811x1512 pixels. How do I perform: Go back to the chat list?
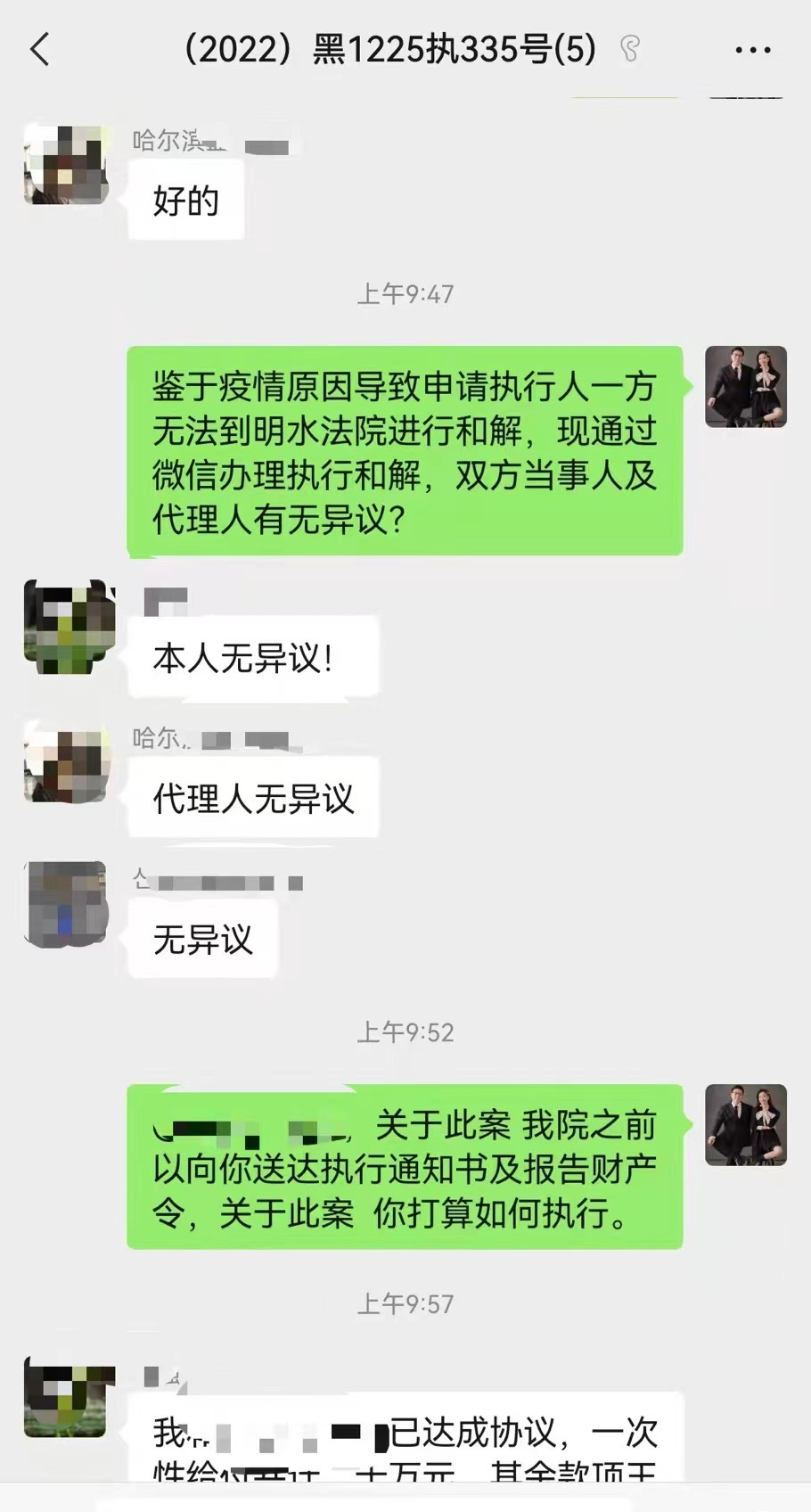pos(40,50)
